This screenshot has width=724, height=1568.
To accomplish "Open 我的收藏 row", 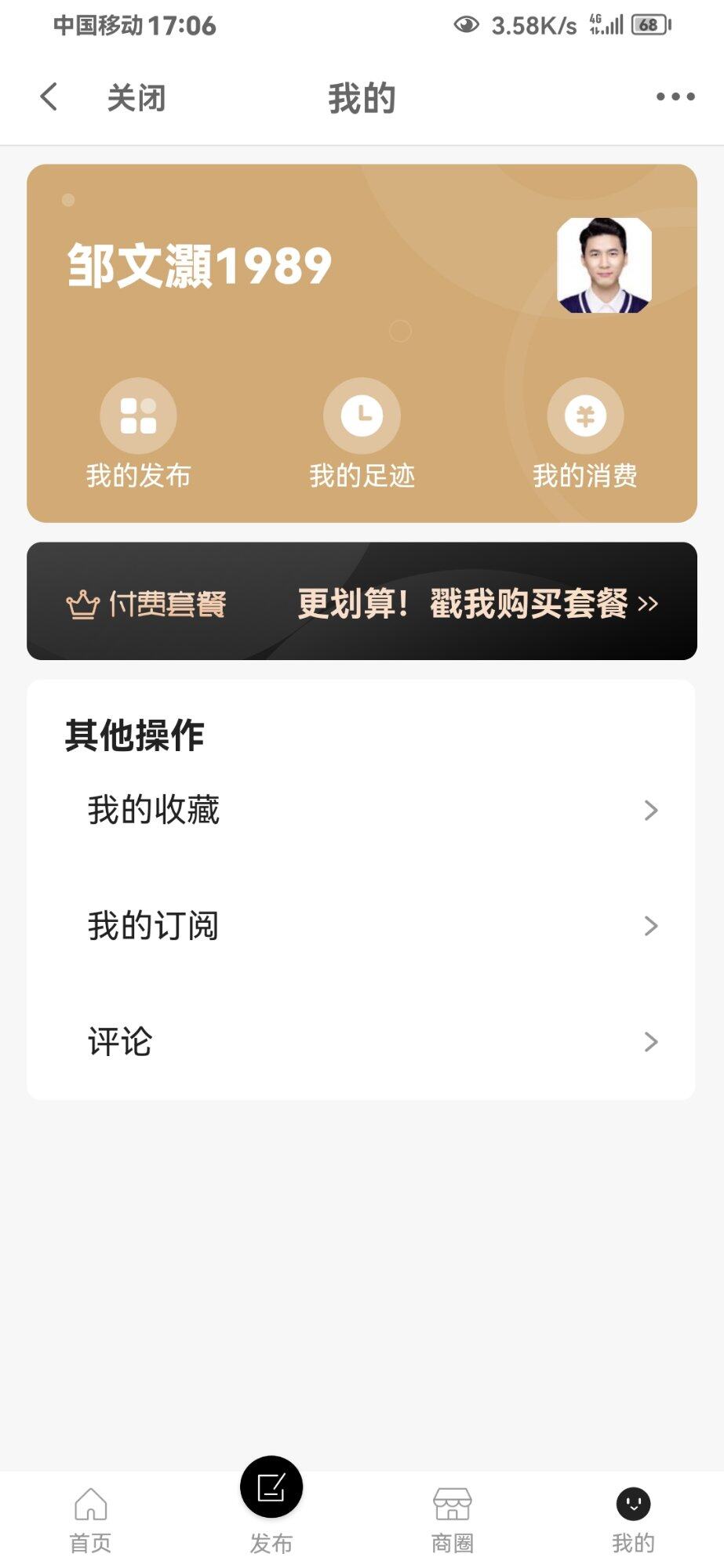I will (x=362, y=810).
